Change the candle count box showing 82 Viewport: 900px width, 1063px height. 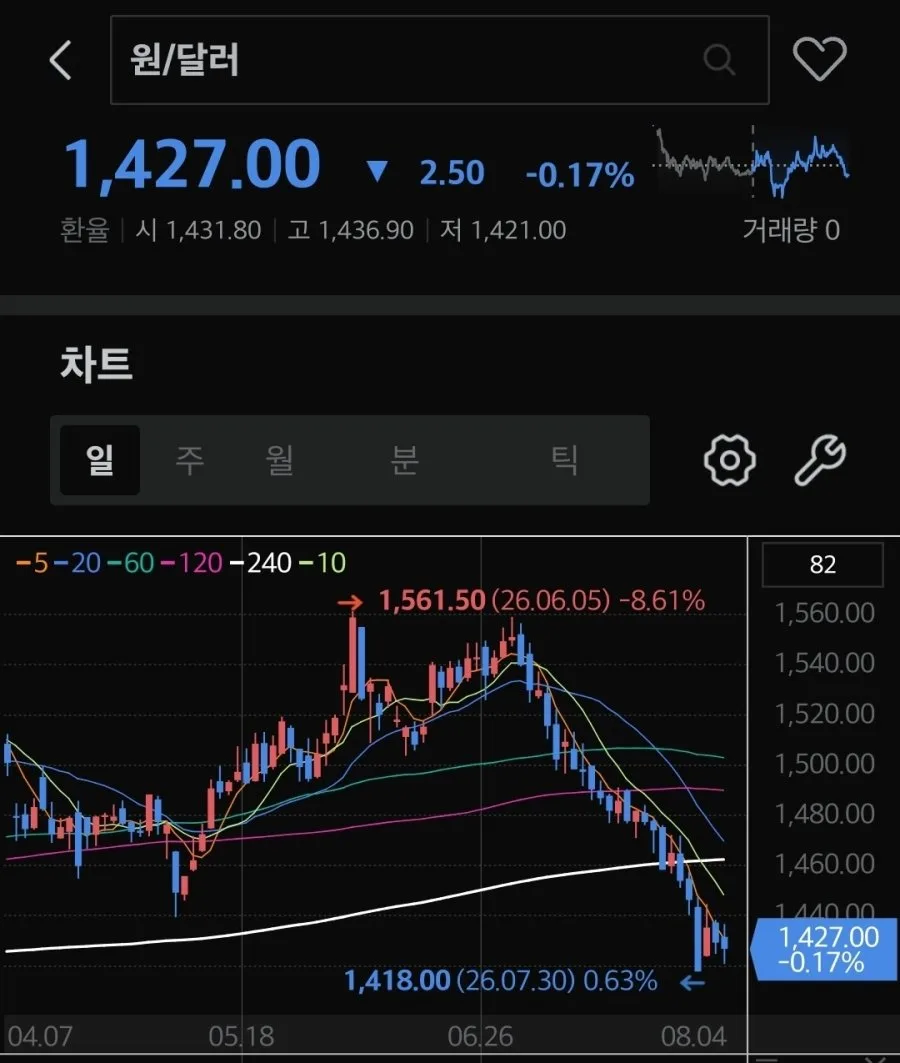tap(823, 564)
